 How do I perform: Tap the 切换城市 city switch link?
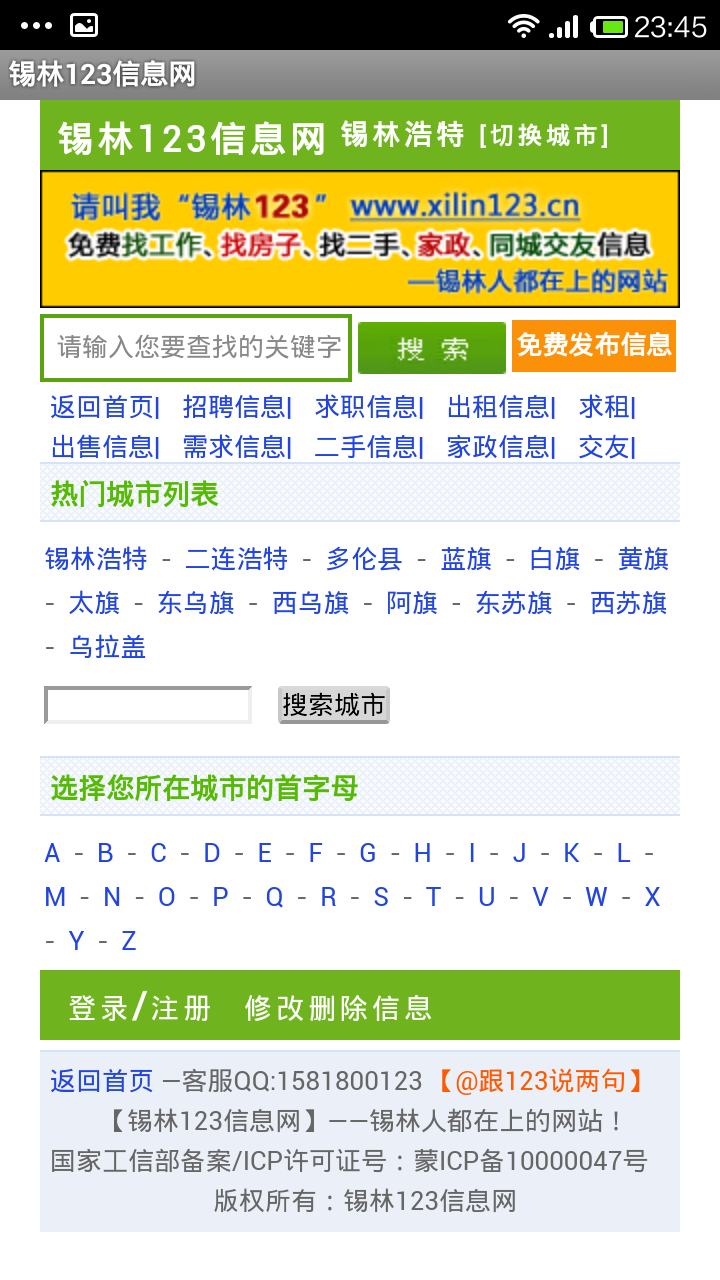544,136
